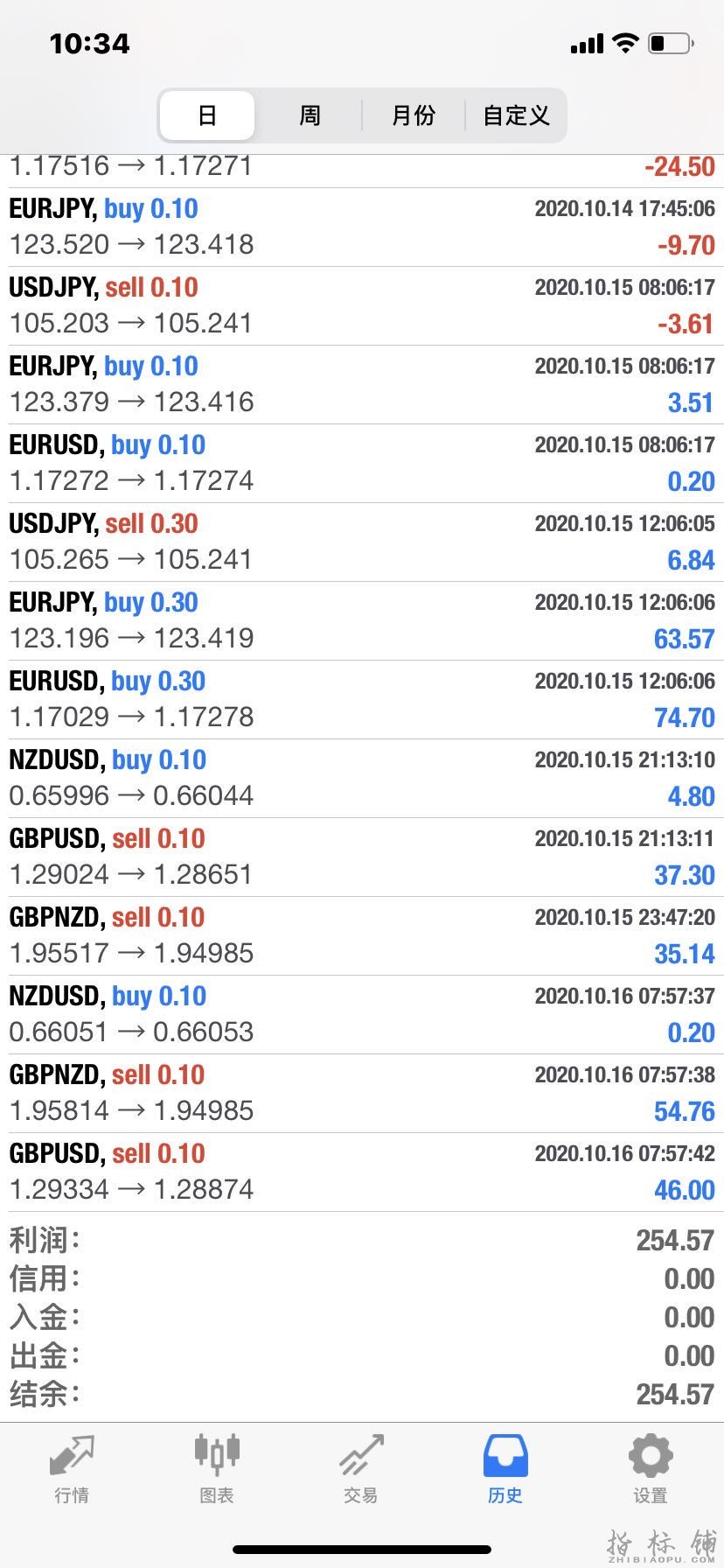
Task: Expand the EURJPY buy trade with -9.70 loss
Action: [x=362, y=227]
